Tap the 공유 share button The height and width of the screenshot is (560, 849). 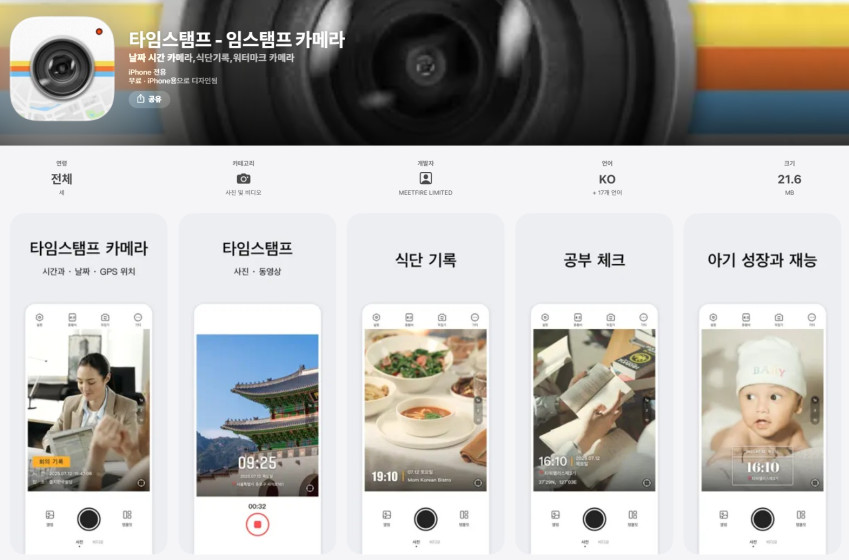coord(149,99)
